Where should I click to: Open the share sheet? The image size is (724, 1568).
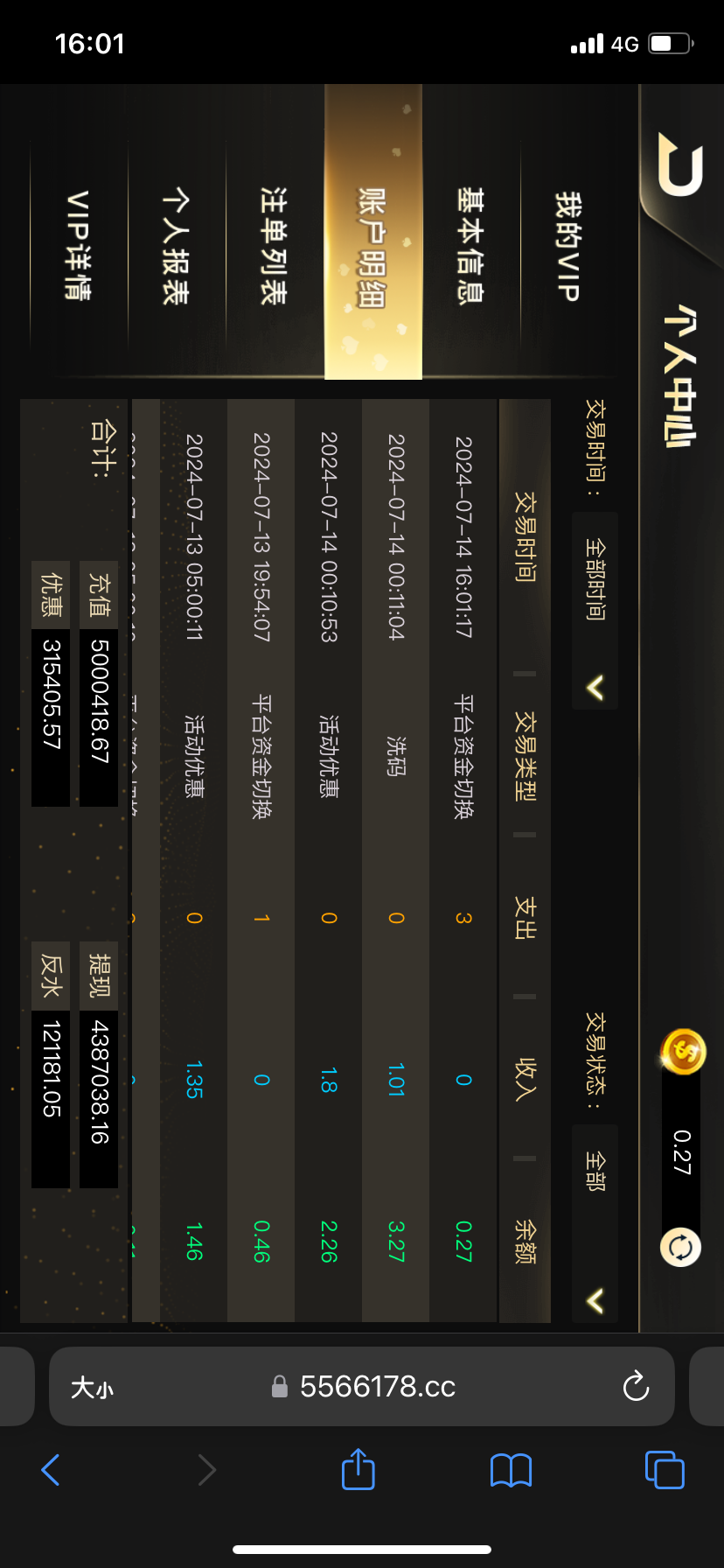pos(358,1470)
